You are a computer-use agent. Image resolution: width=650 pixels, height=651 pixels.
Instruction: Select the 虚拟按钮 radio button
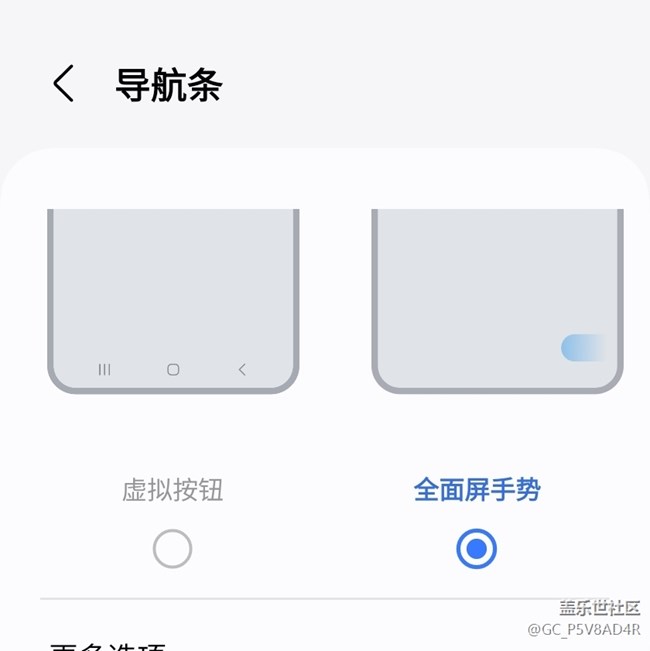pos(172,549)
